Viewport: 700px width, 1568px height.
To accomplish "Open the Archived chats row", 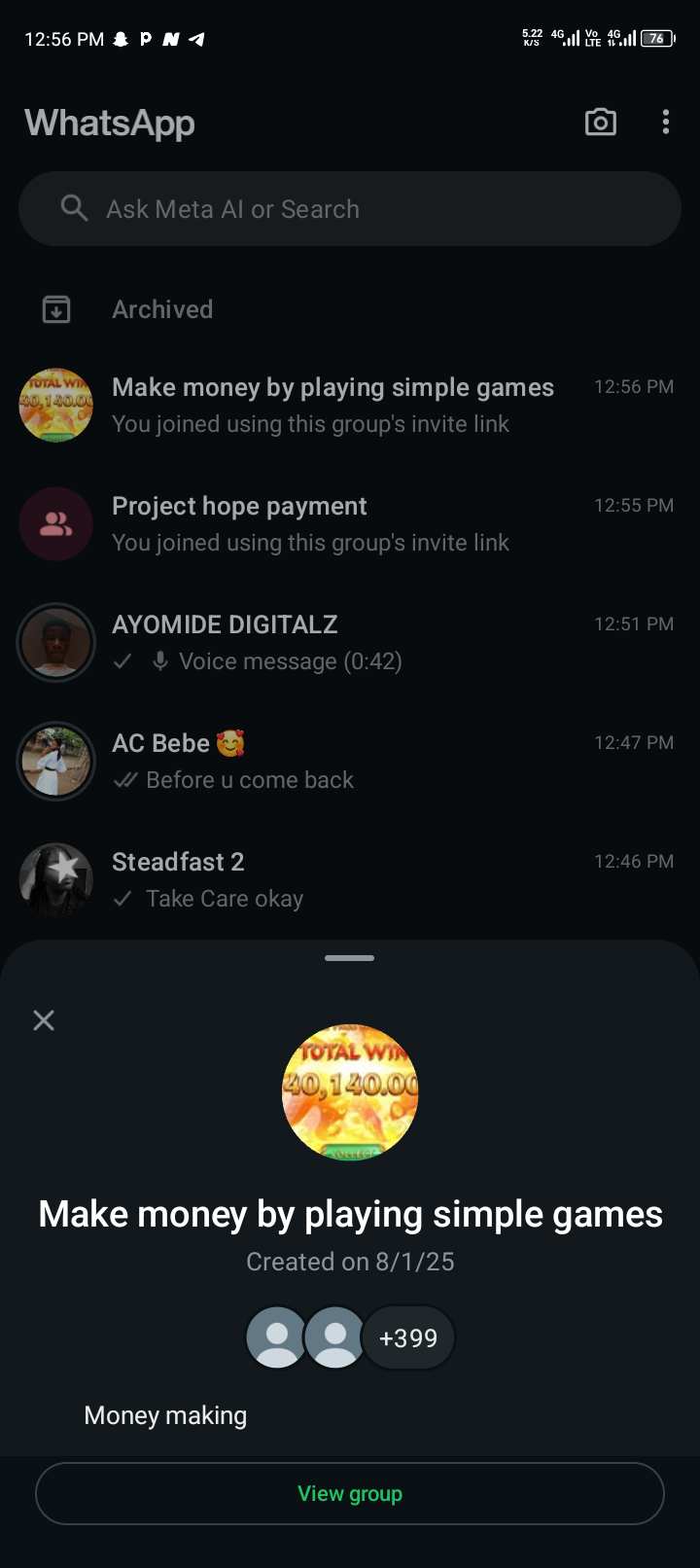I will (162, 309).
